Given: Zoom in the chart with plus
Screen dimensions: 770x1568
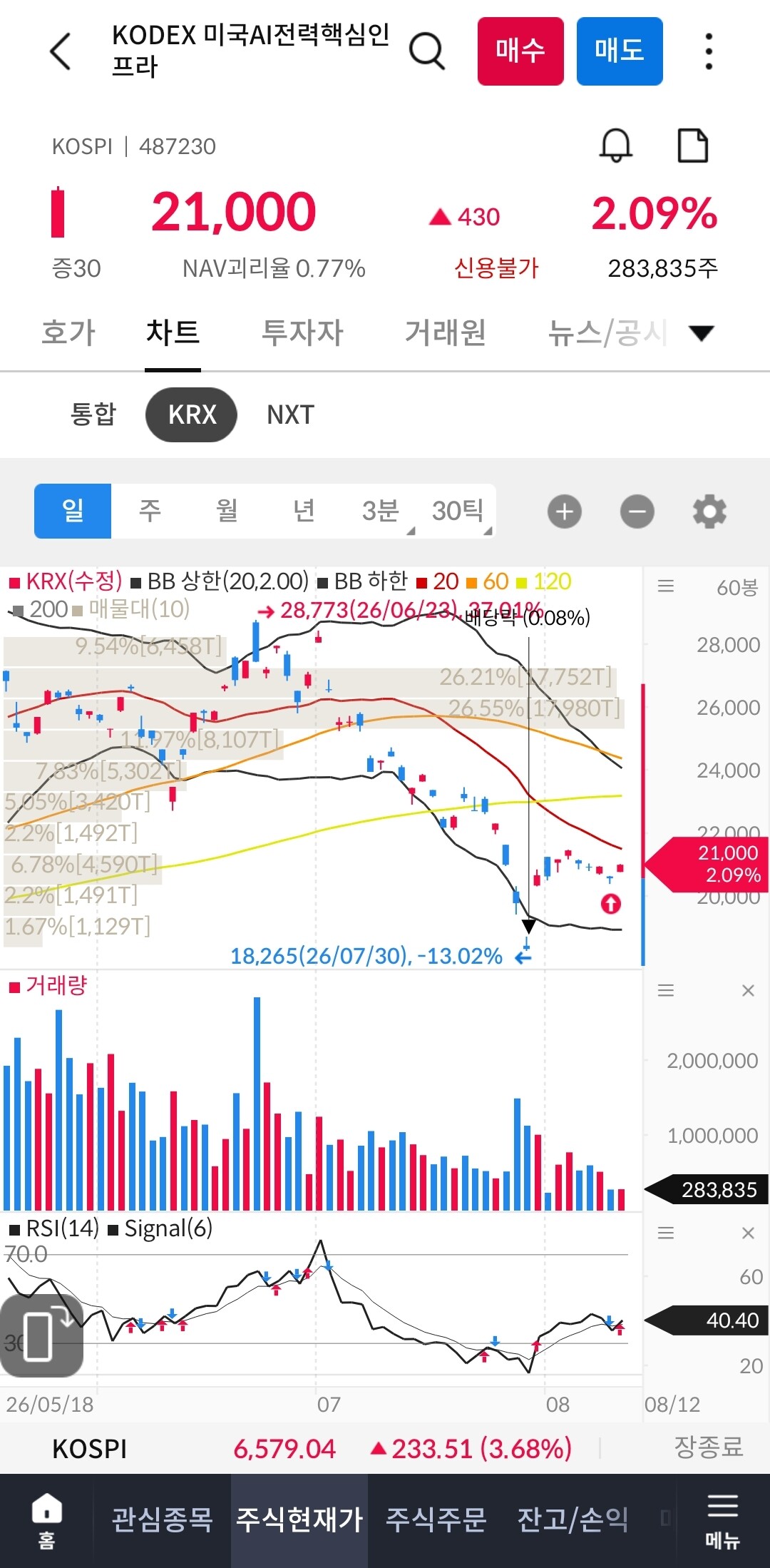Looking at the screenshot, I should pos(565,511).
